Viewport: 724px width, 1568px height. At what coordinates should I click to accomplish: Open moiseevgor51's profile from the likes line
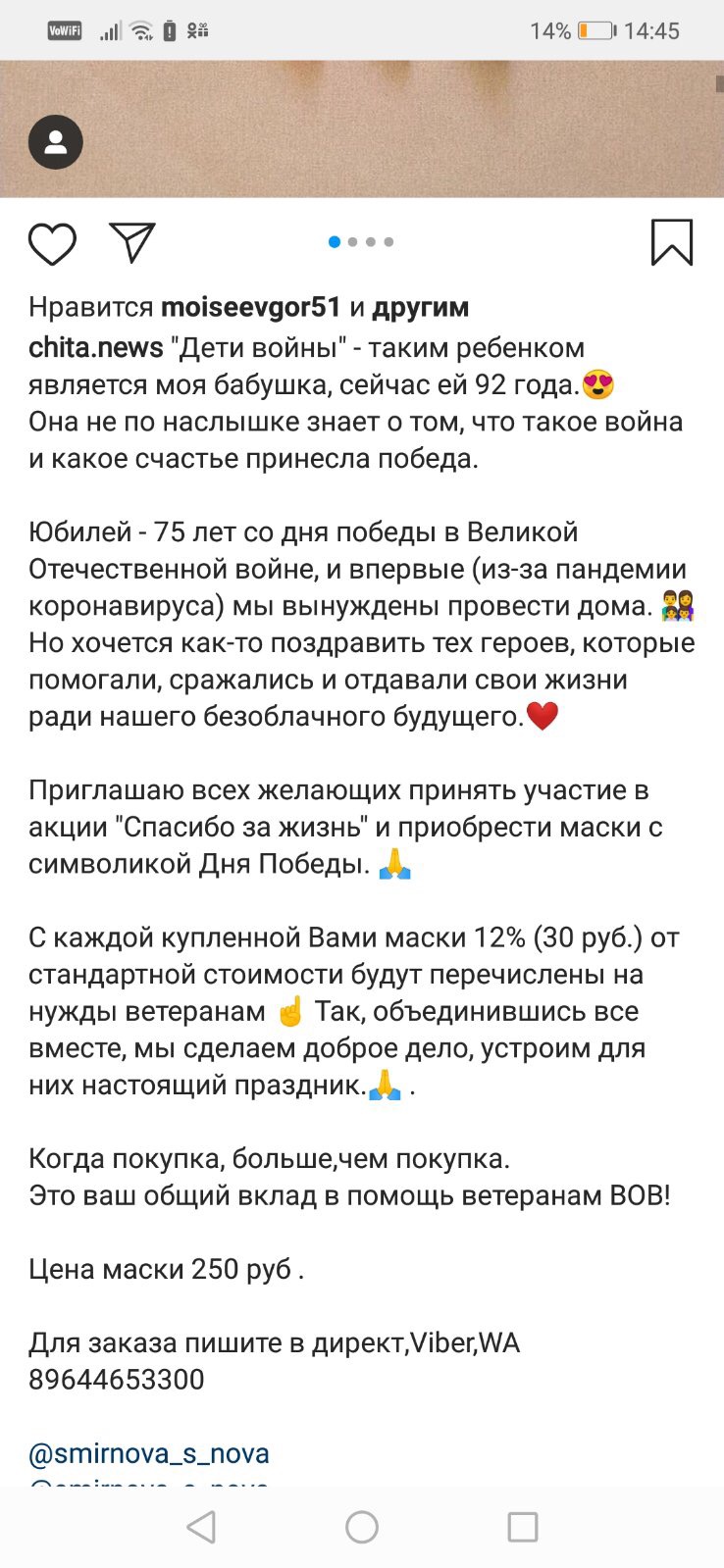pos(250,307)
